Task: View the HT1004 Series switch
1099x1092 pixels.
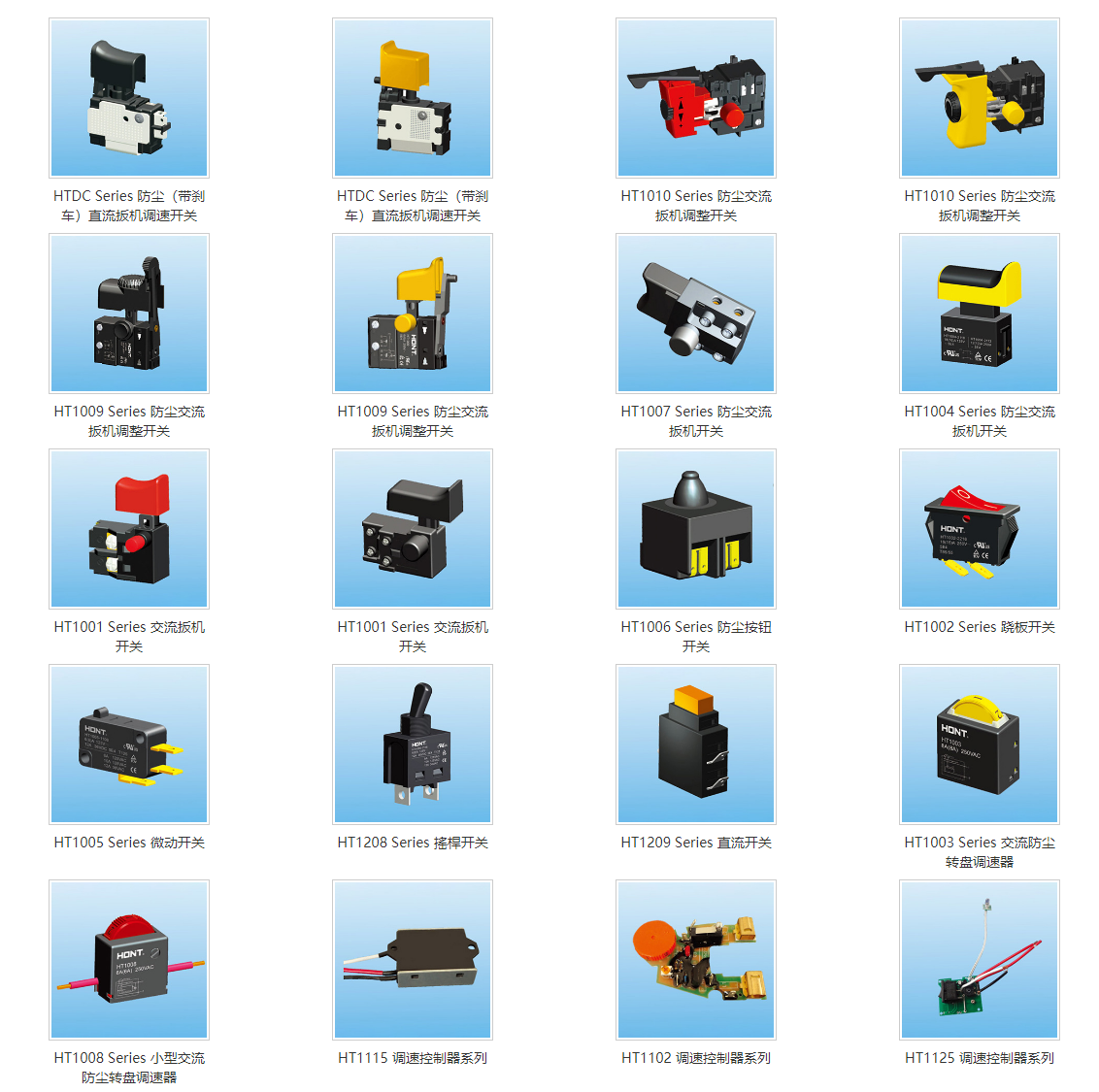Action: (x=979, y=314)
